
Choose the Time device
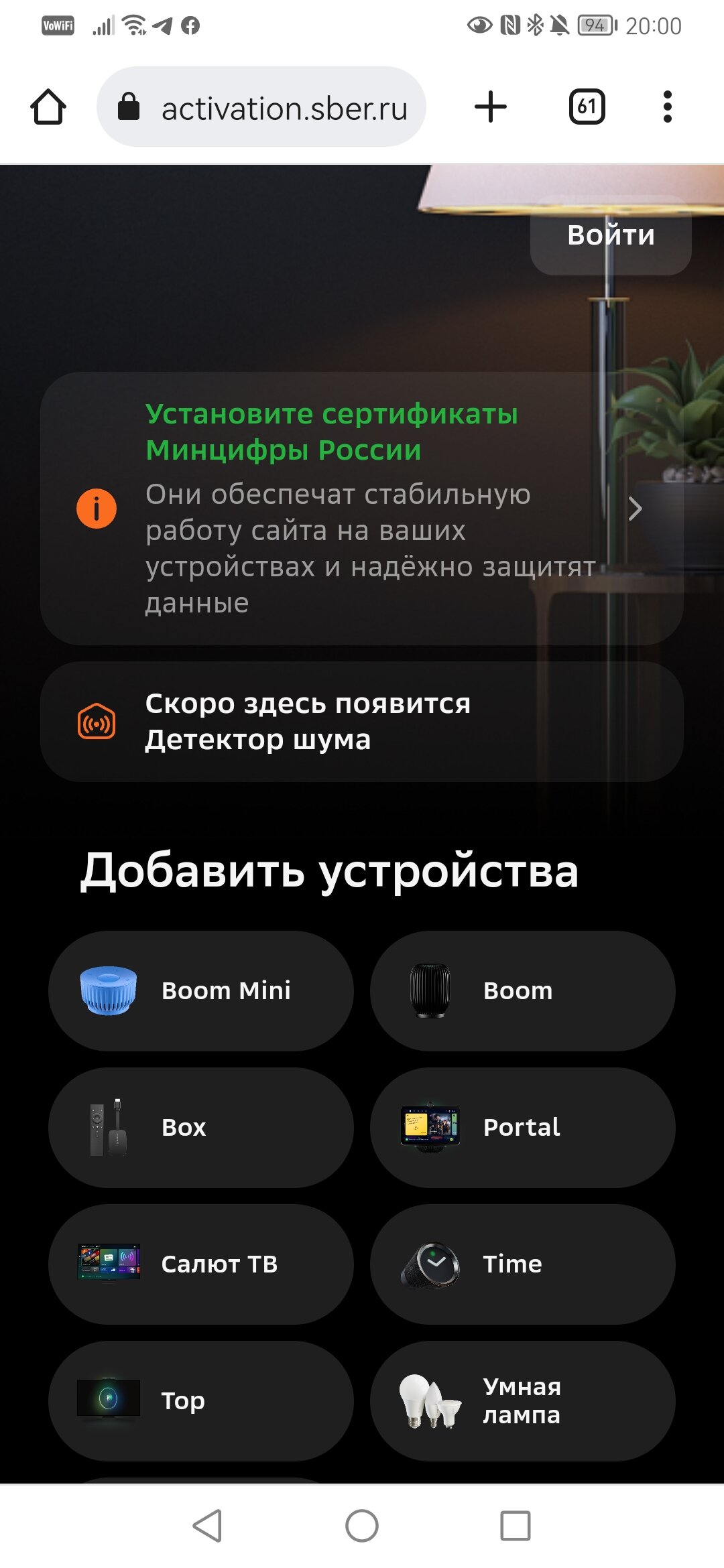523,1264
